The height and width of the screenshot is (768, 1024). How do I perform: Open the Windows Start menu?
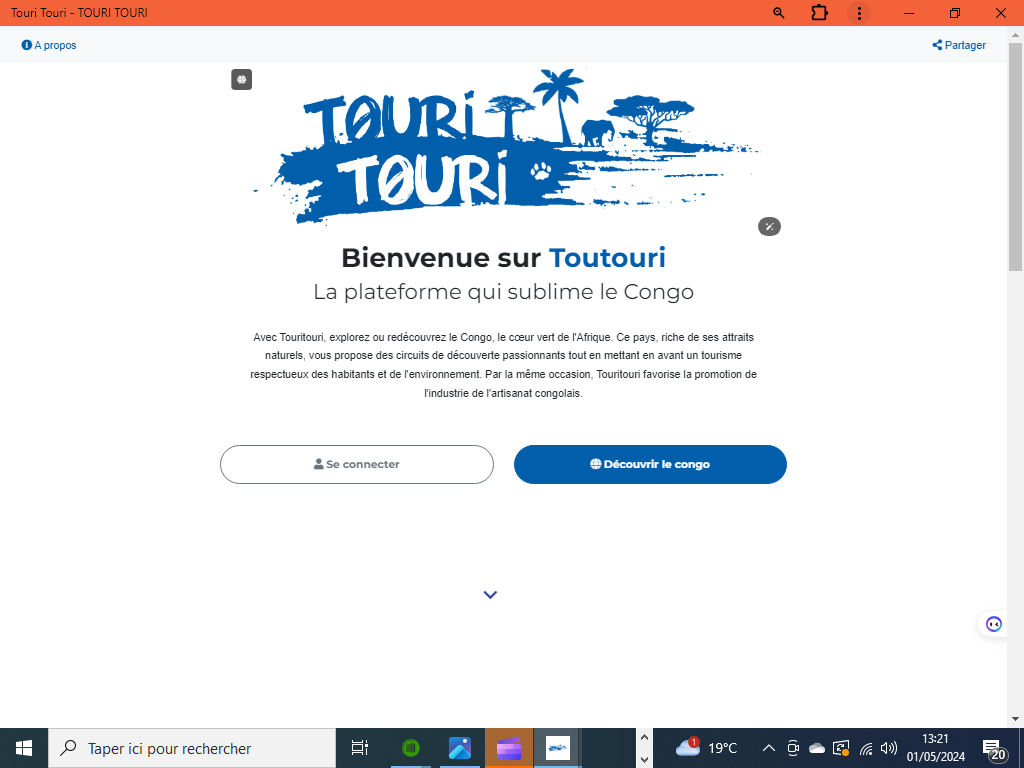click(x=24, y=748)
